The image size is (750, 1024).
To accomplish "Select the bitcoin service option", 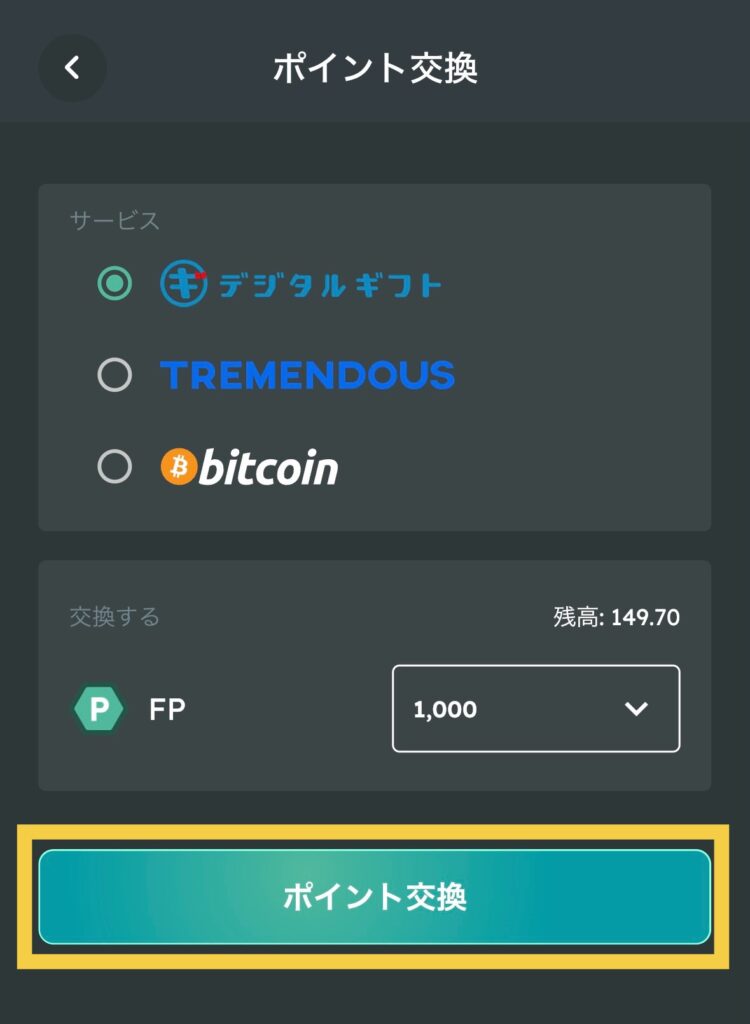I will coord(115,466).
